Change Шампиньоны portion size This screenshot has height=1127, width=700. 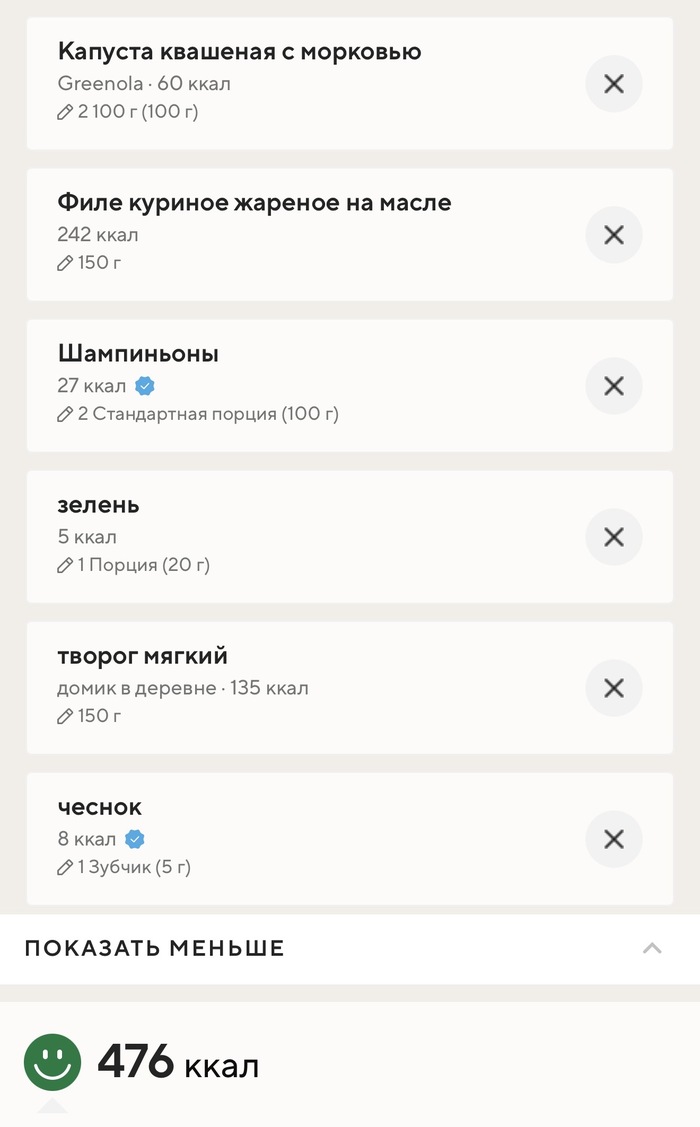click(x=199, y=414)
